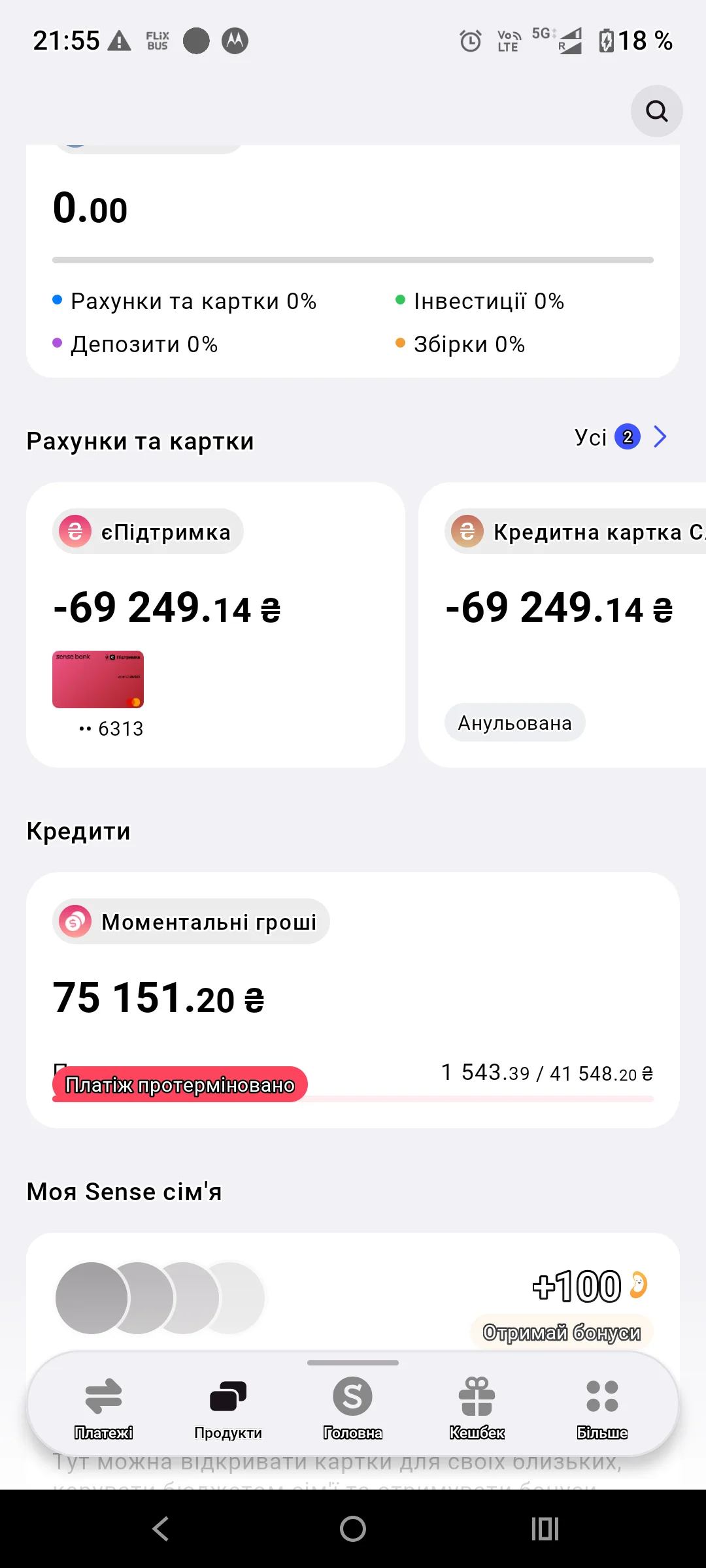The height and width of the screenshot is (1568, 706).
Task: Open the єПідтримка card account
Action: (x=216, y=624)
